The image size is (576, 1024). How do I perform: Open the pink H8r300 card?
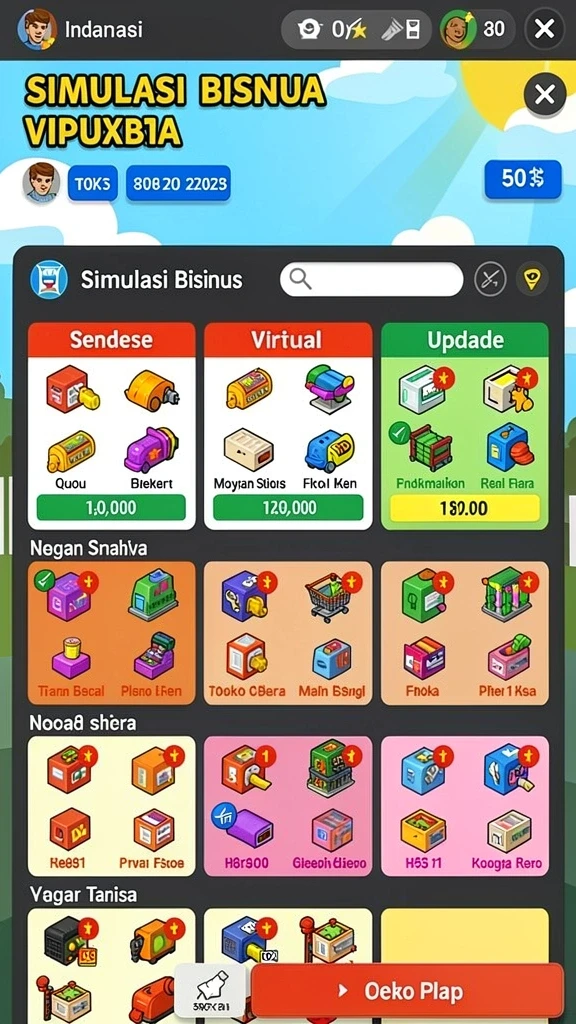[x=288, y=806]
